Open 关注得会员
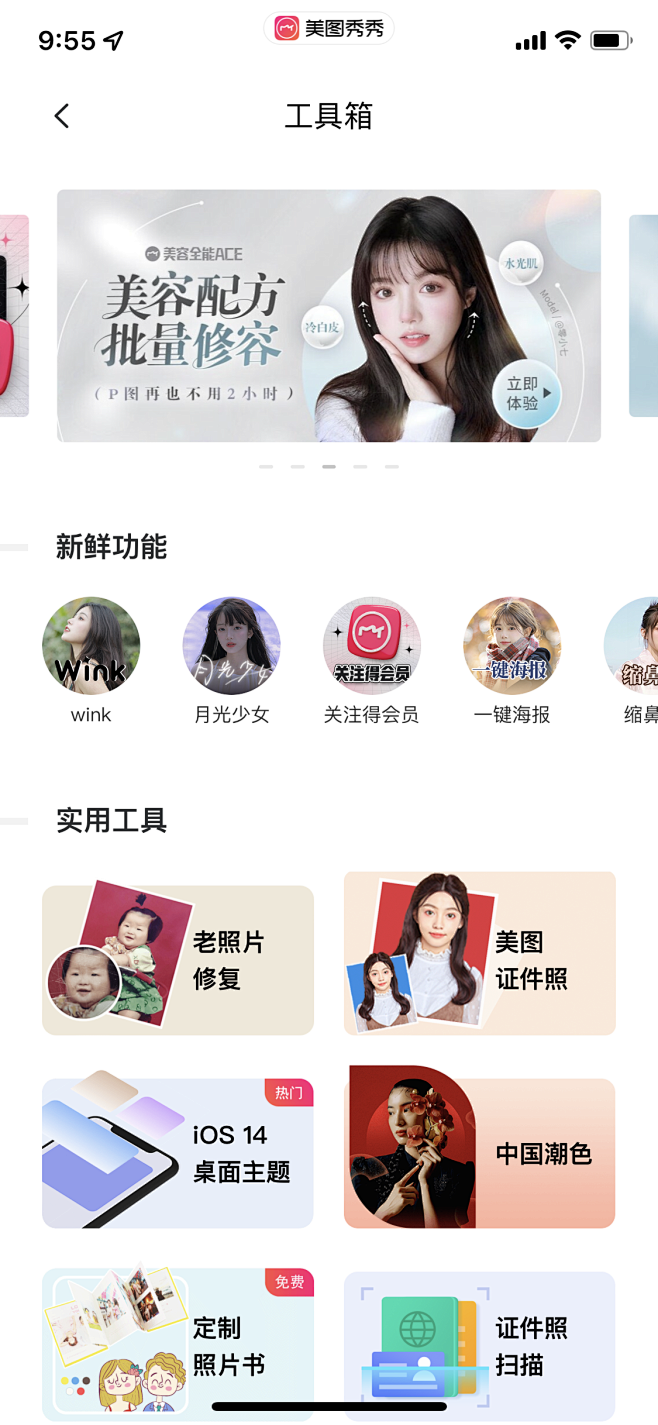The height and width of the screenshot is (1425, 658). 372,661
